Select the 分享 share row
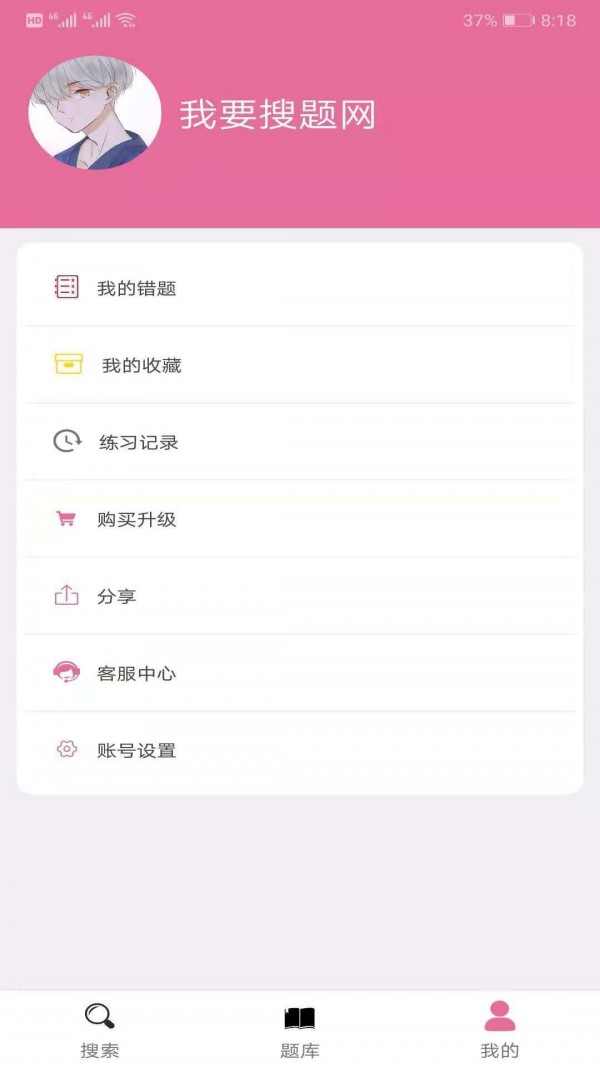This screenshot has width=600, height=1067. tap(117, 596)
